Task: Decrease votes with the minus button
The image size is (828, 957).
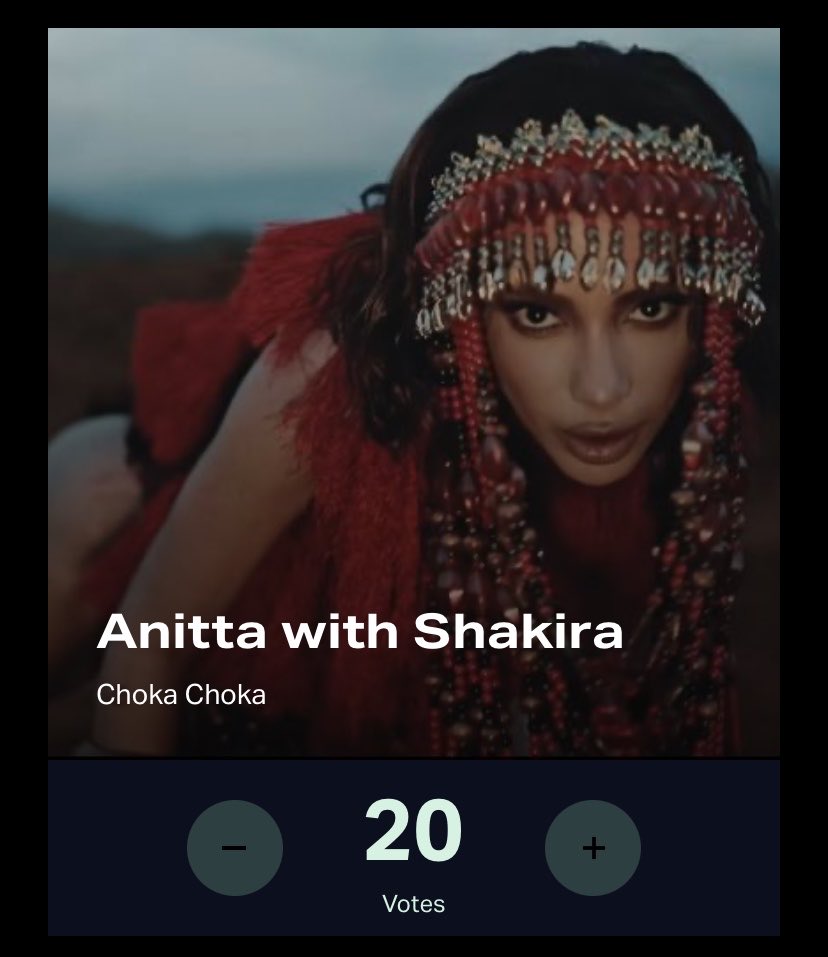Action: coord(234,848)
